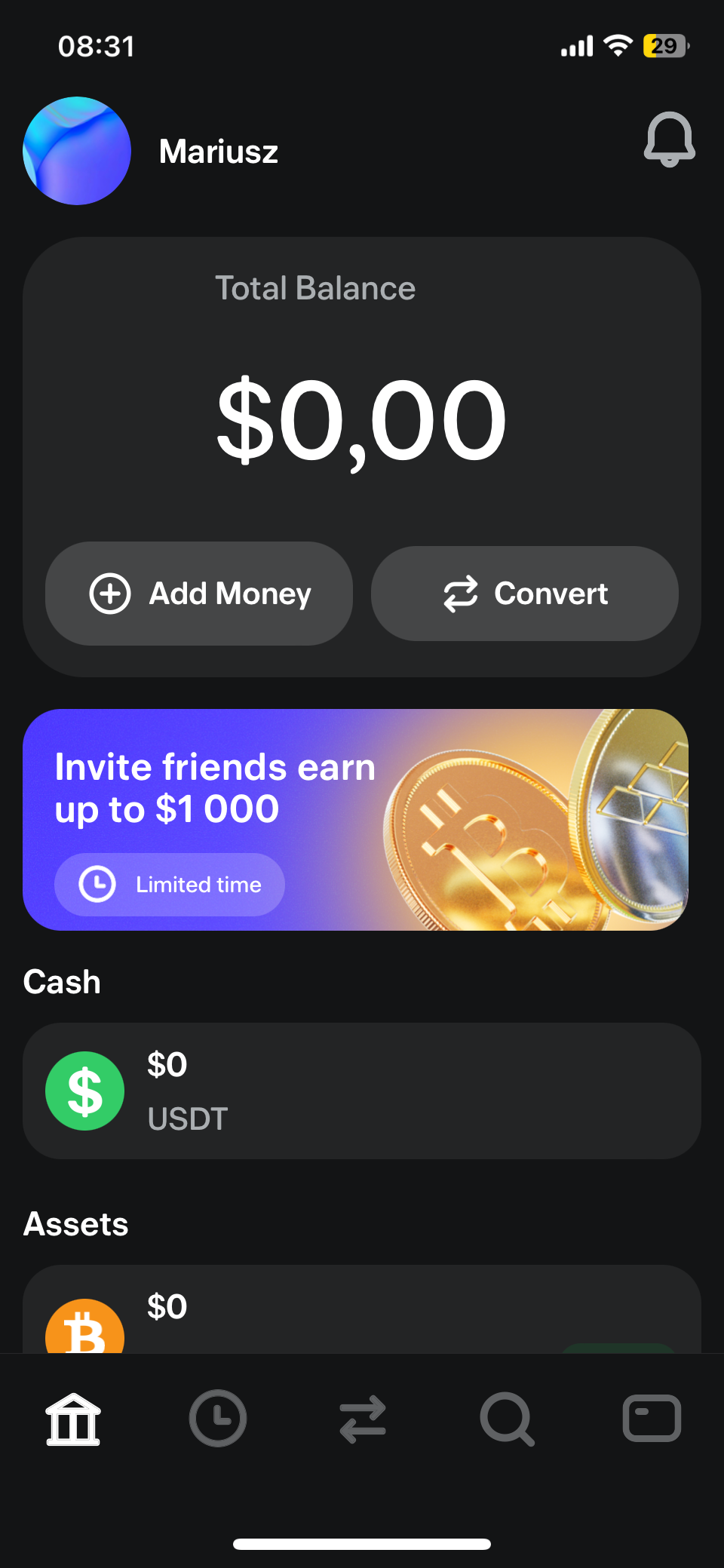
Task: Switch to the transfer arrows tab
Action: (x=363, y=1419)
